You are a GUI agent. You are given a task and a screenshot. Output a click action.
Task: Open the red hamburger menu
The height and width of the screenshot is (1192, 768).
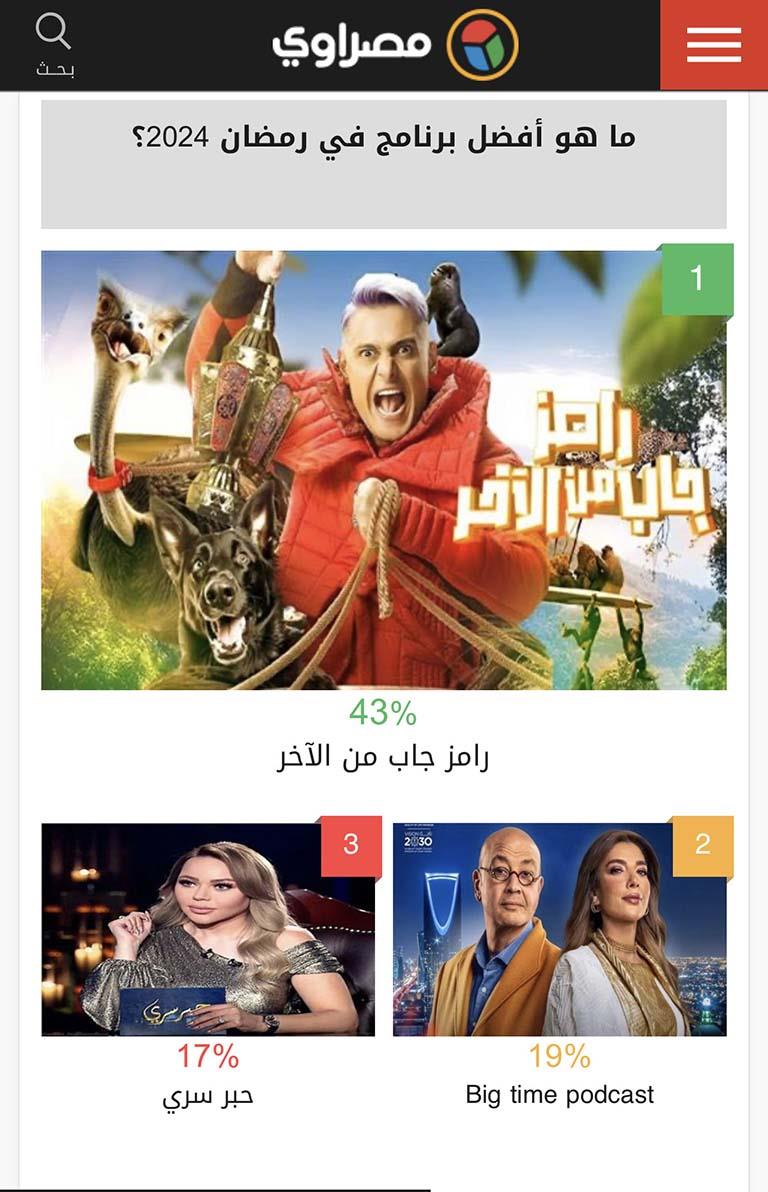click(x=714, y=45)
